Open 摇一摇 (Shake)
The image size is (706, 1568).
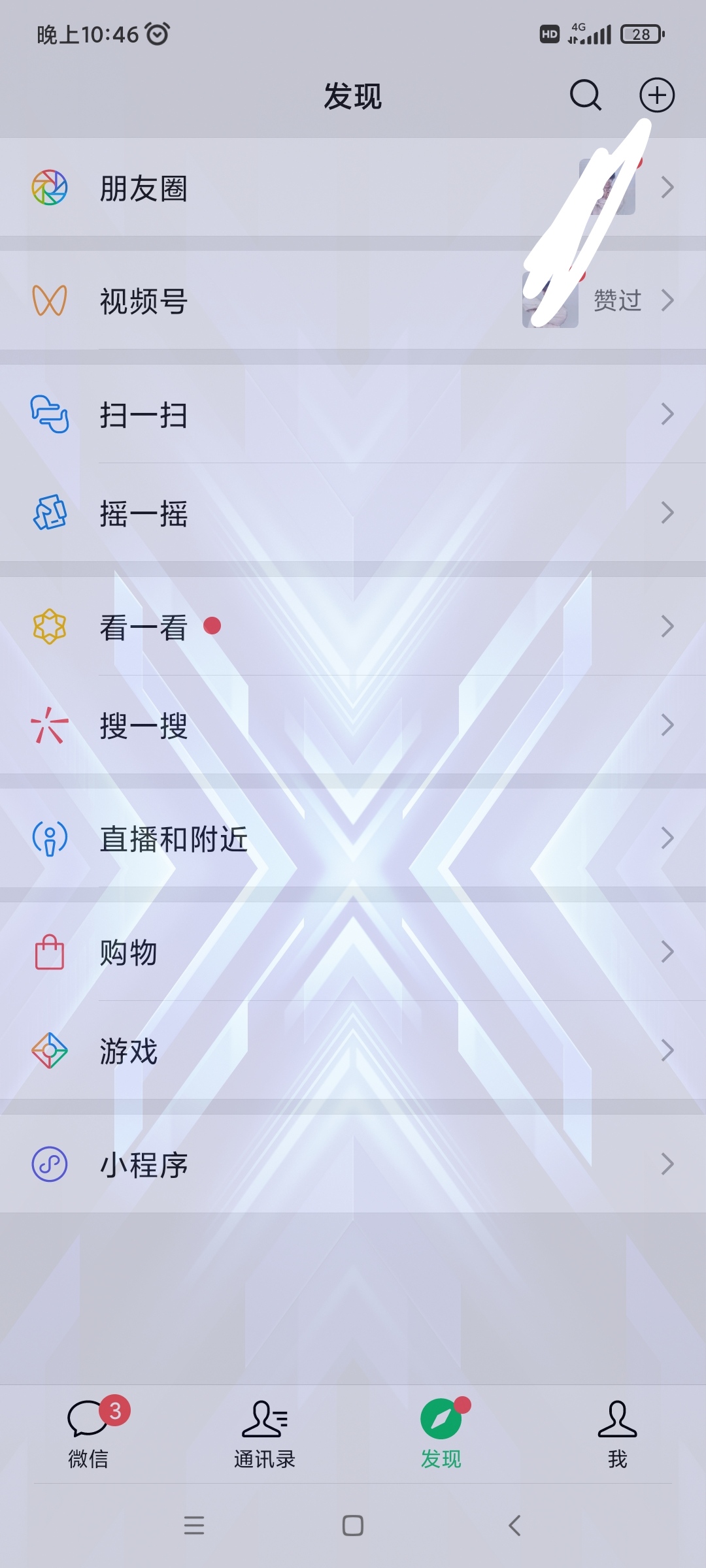tap(144, 514)
